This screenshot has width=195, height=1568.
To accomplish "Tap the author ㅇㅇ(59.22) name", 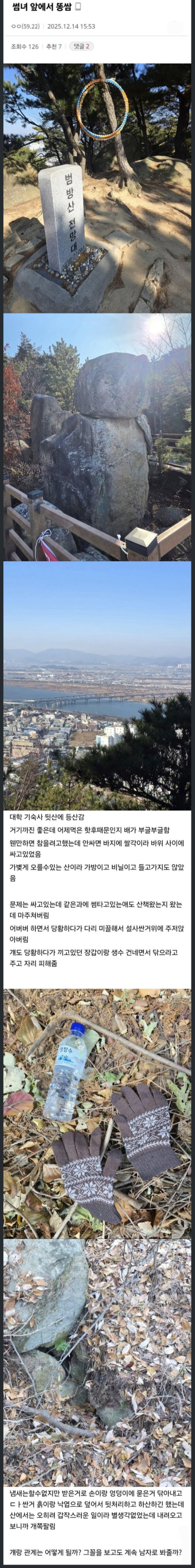I will pyautogui.click(x=25, y=27).
